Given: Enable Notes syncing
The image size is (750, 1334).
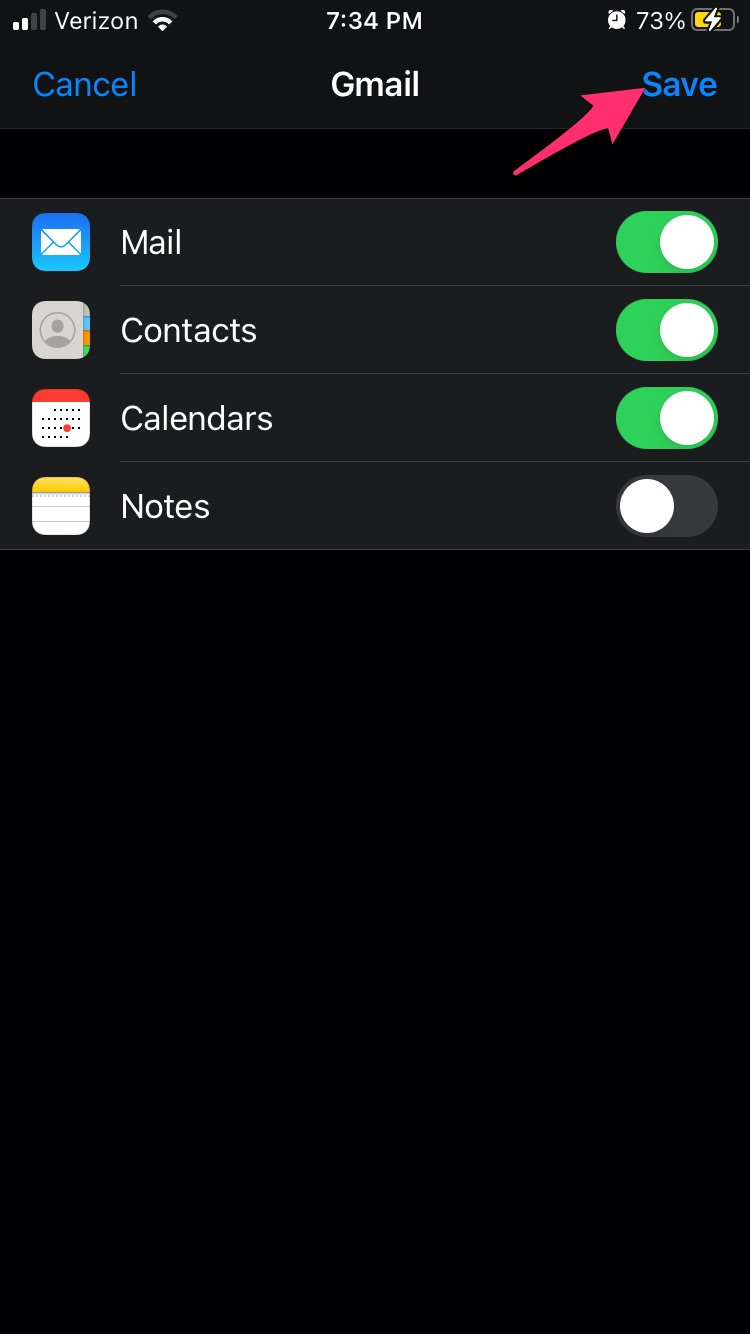Looking at the screenshot, I should (666, 506).
